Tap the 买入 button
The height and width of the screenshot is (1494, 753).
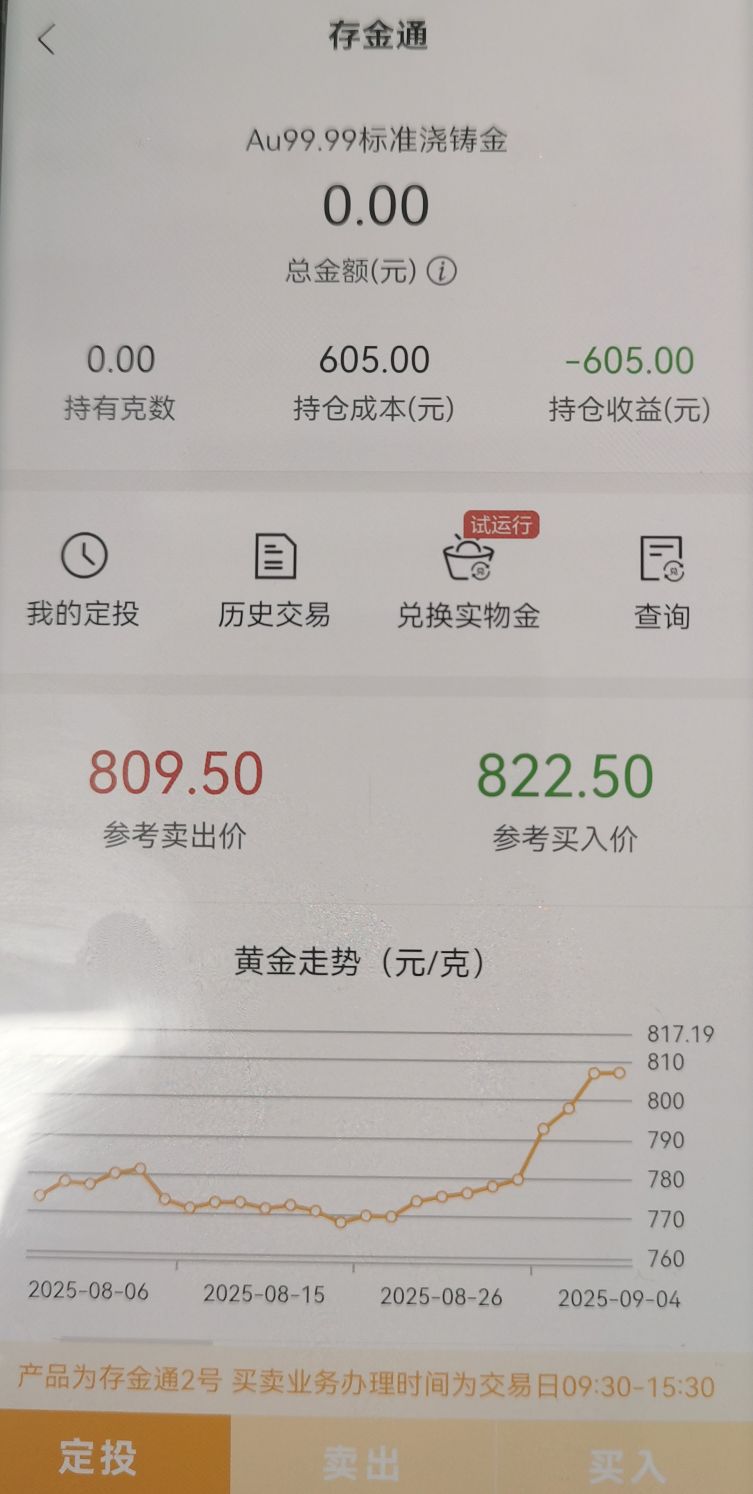[625, 1460]
